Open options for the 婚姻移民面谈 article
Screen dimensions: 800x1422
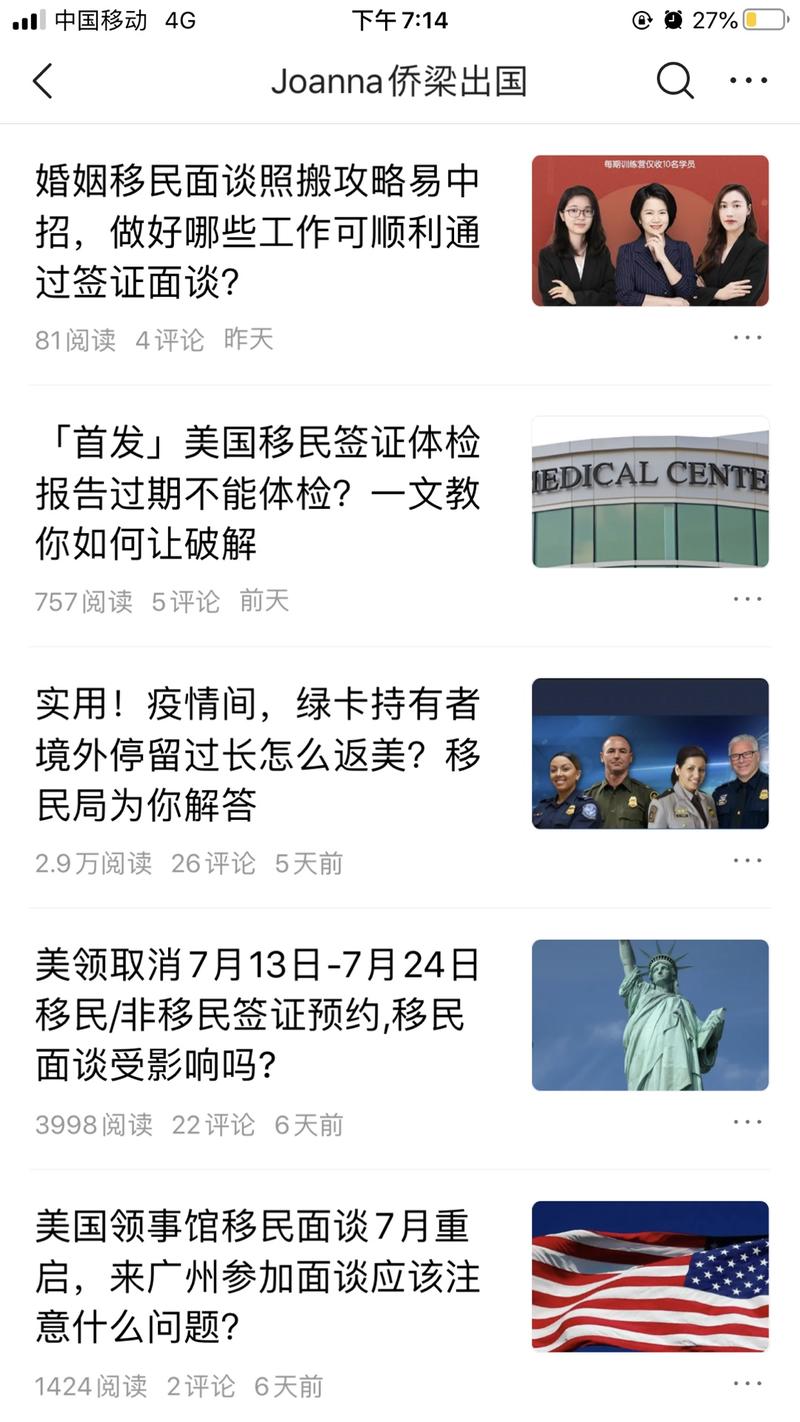pyautogui.click(x=747, y=339)
